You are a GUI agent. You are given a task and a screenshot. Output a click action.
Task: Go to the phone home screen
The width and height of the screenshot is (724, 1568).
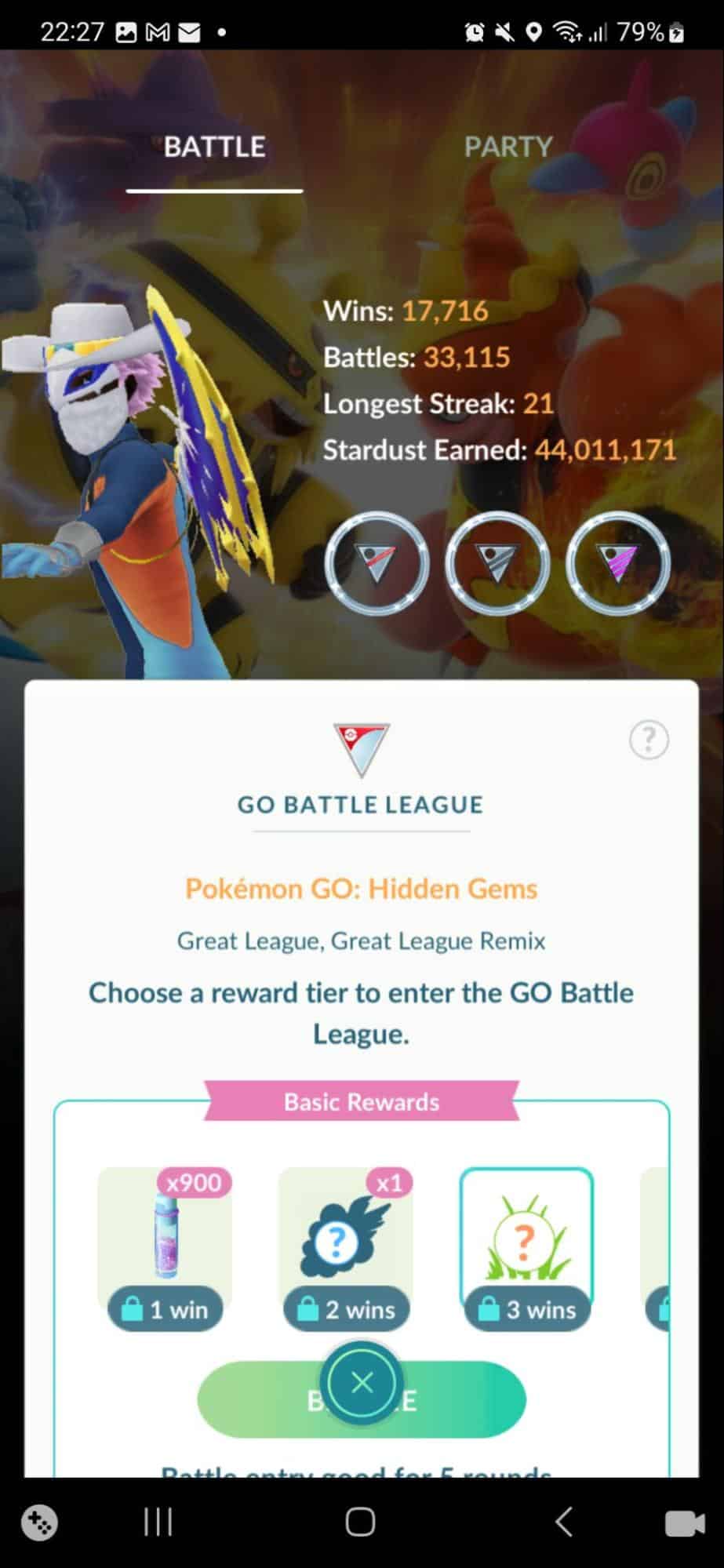pos(360,1522)
